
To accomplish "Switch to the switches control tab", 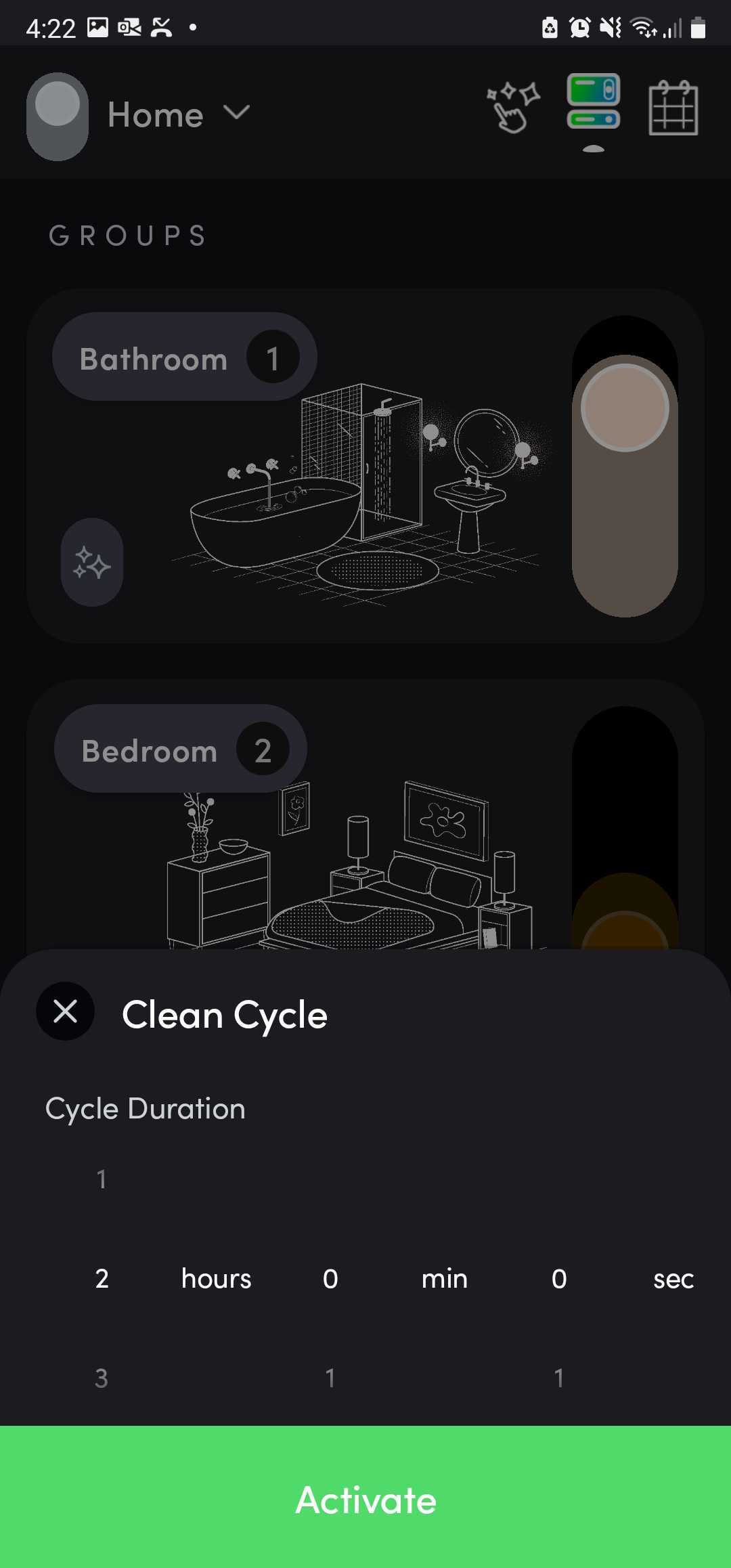I will [594, 102].
